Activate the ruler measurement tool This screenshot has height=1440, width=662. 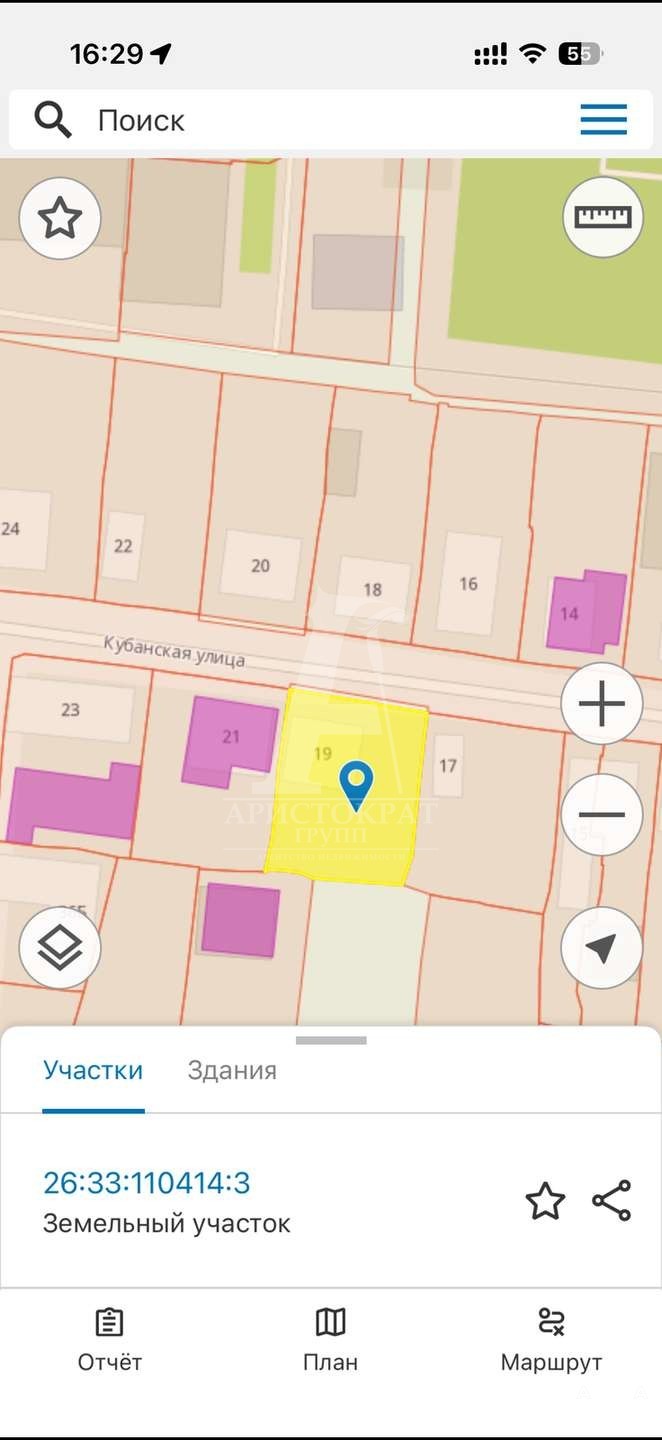point(602,217)
